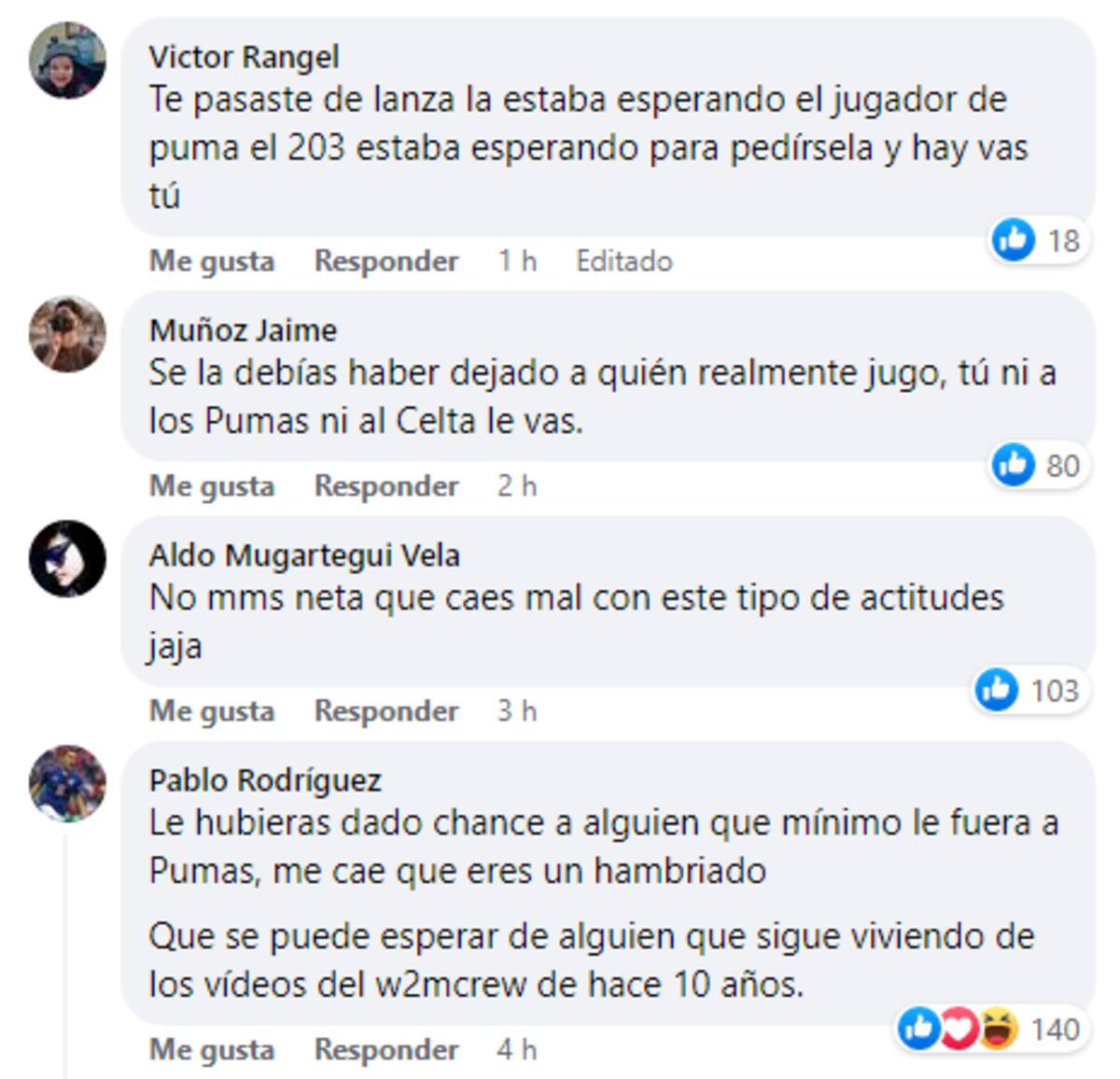This screenshot has height=1079, width=1120.
Task: View reactions on Victor Rangel's comment
Action: pos(1039,241)
